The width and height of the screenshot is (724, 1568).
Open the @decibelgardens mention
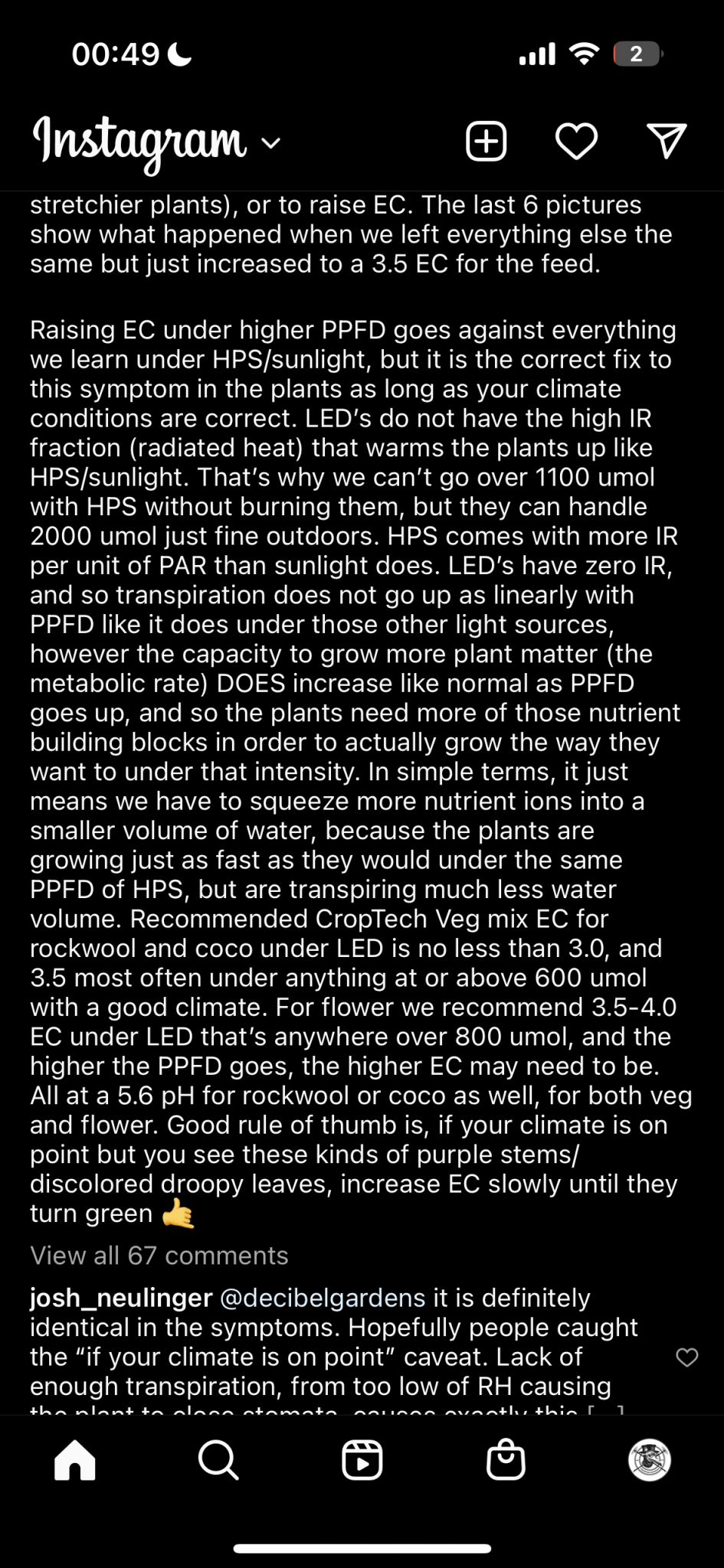point(322,1298)
